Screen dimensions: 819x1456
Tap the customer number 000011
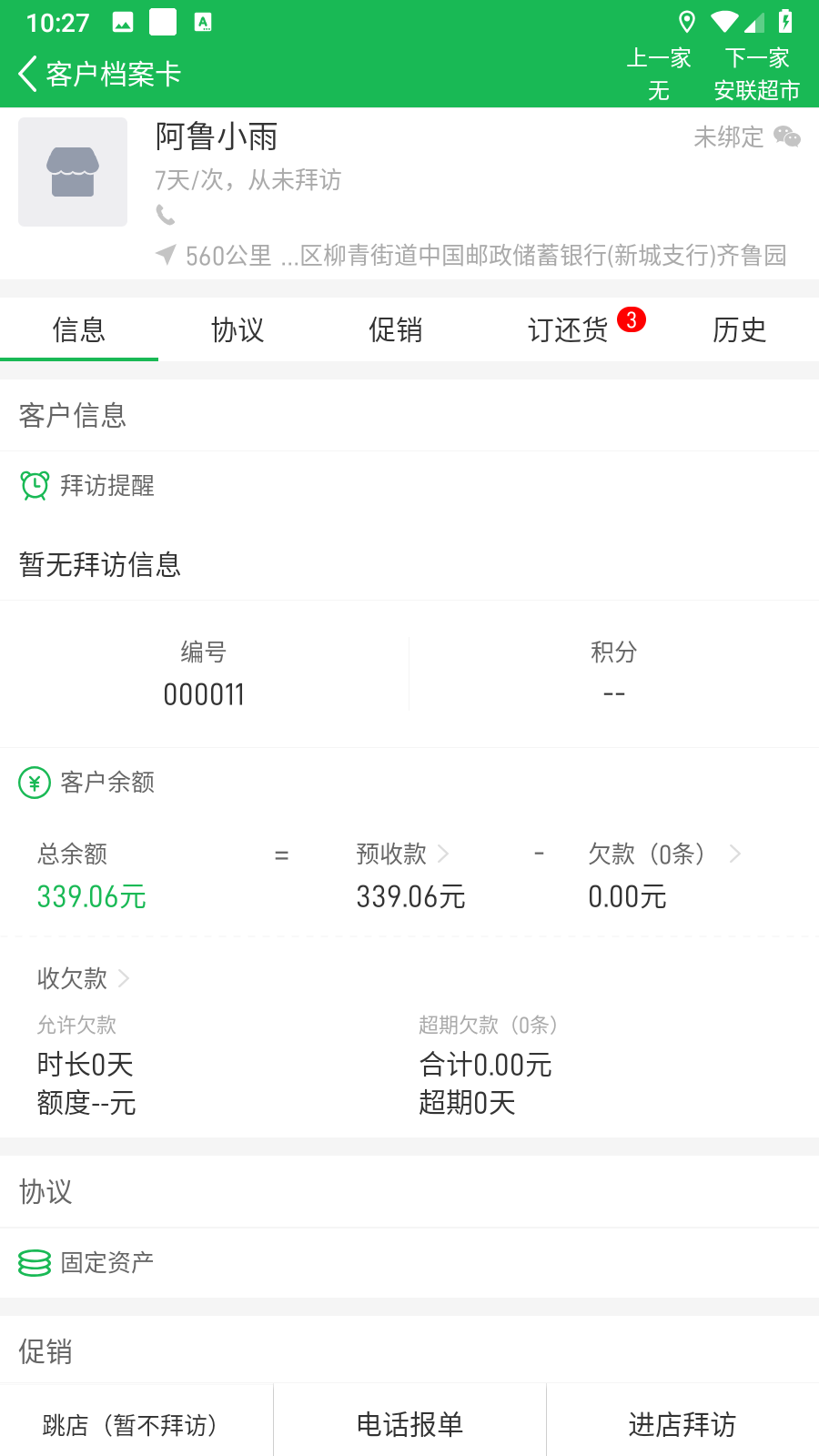(204, 693)
